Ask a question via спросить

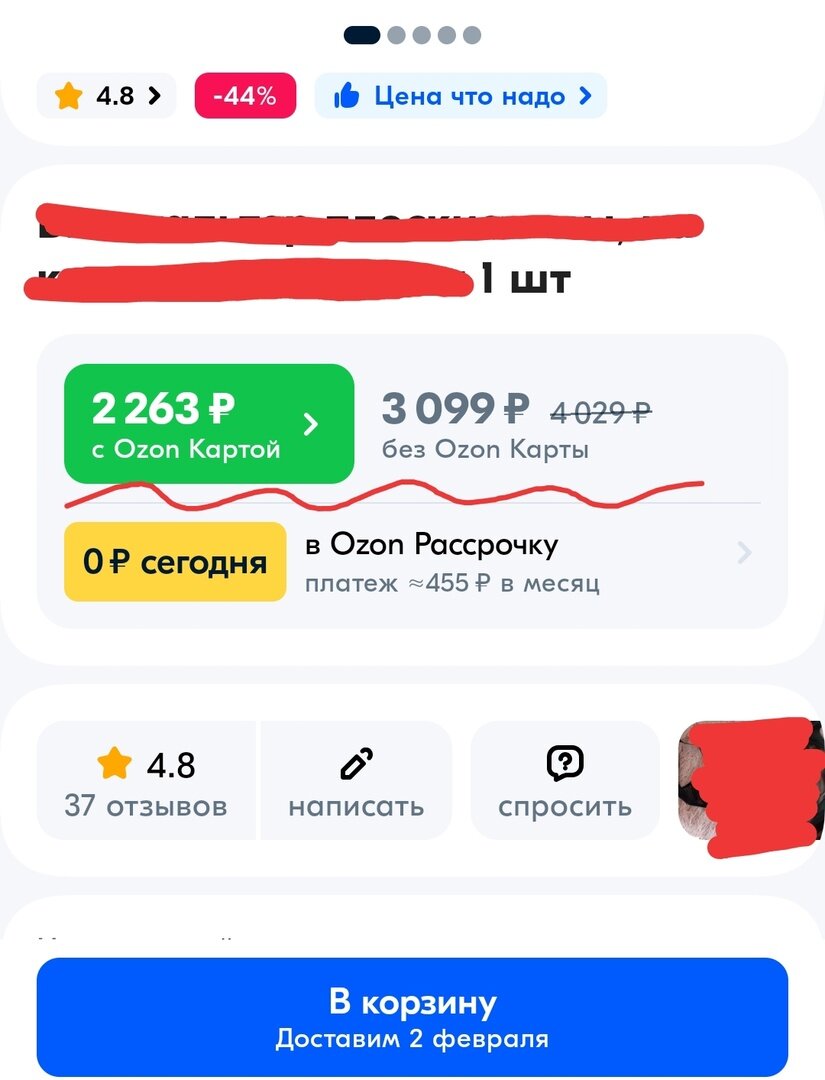pyautogui.click(x=565, y=781)
